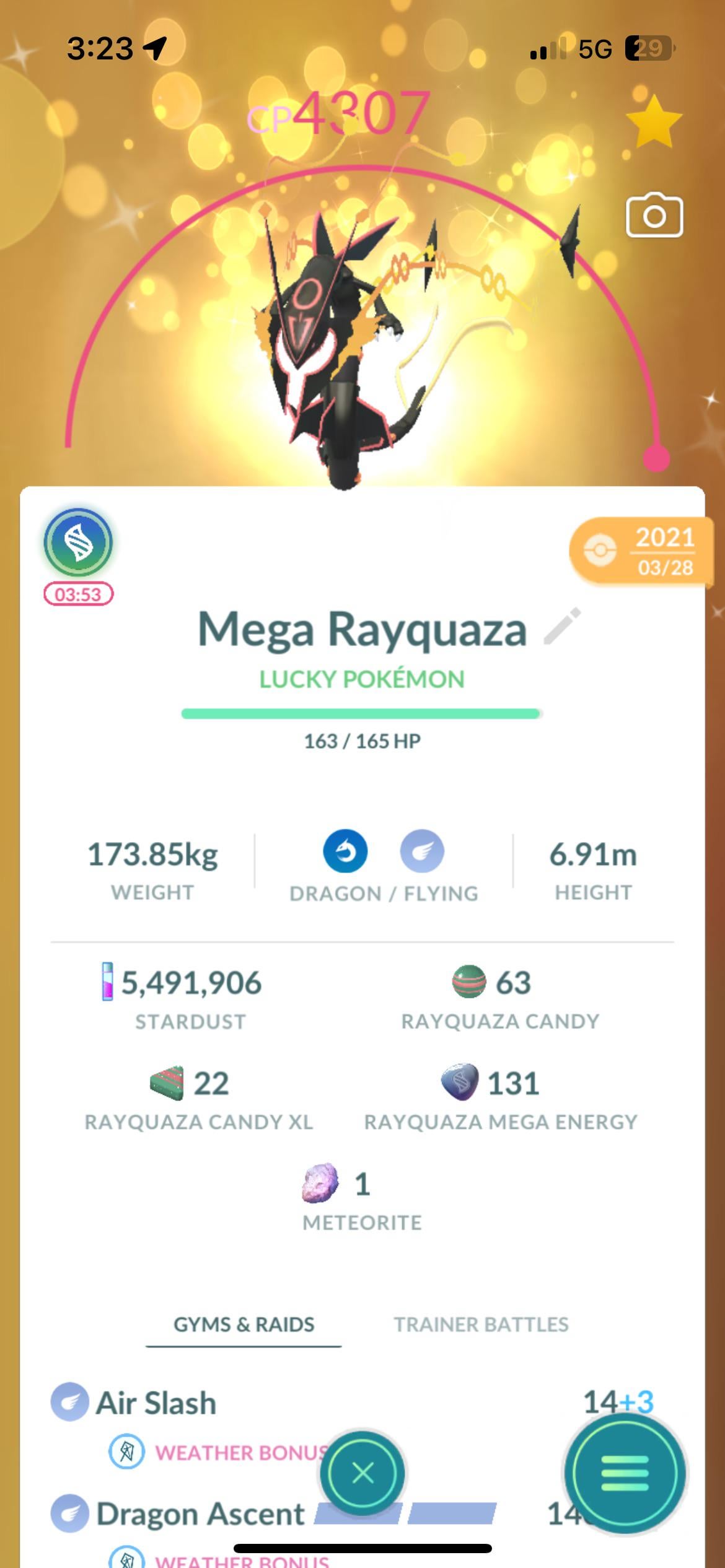Image resolution: width=725 pixels, height=1568 pixels.
Task: Close the Pokémon details screen
Action: click(362, 1473)
